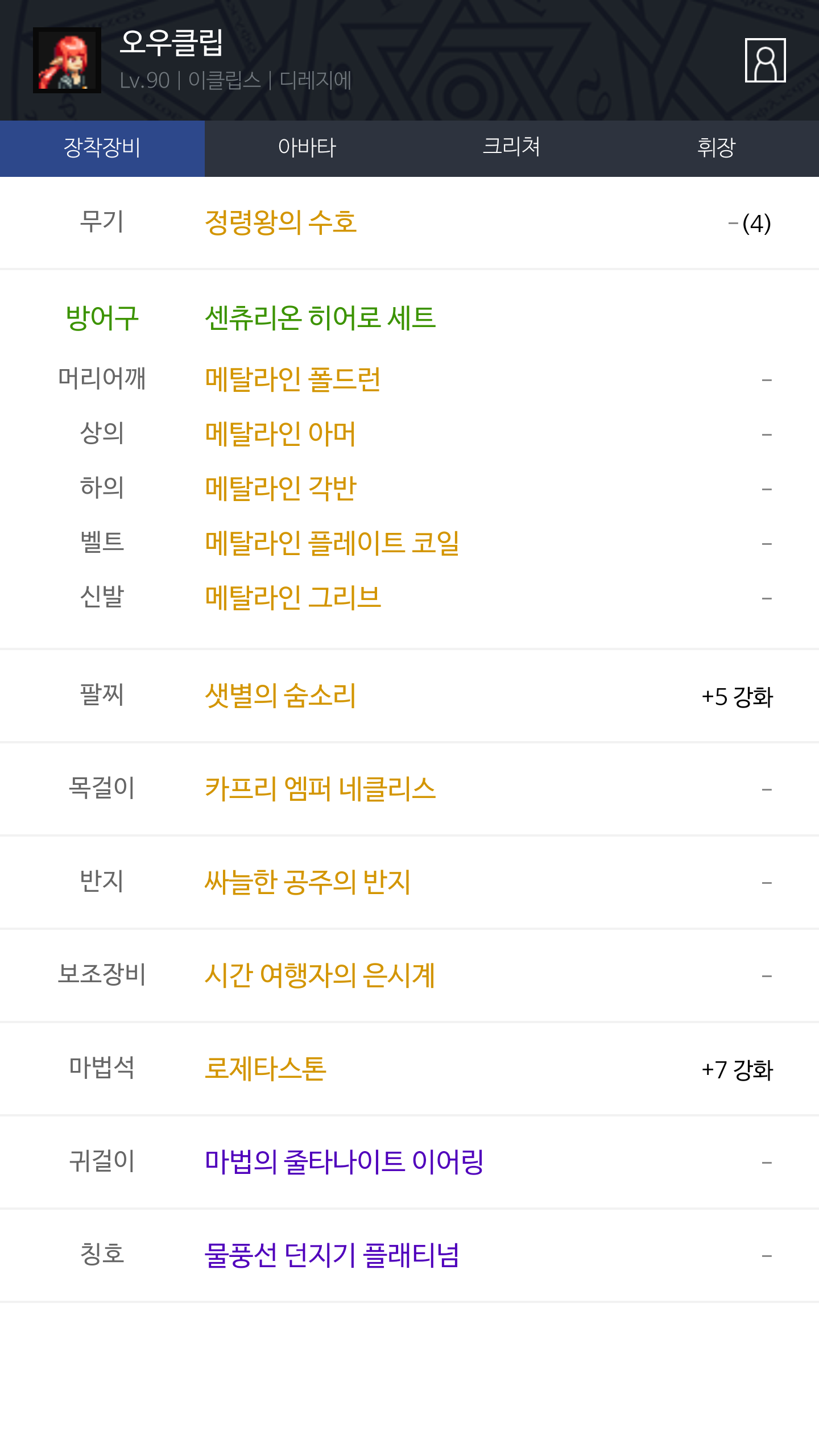Open bracelet 샛별의 숨소리
The width and height of the screenshot is (819, 1456).
280,696
